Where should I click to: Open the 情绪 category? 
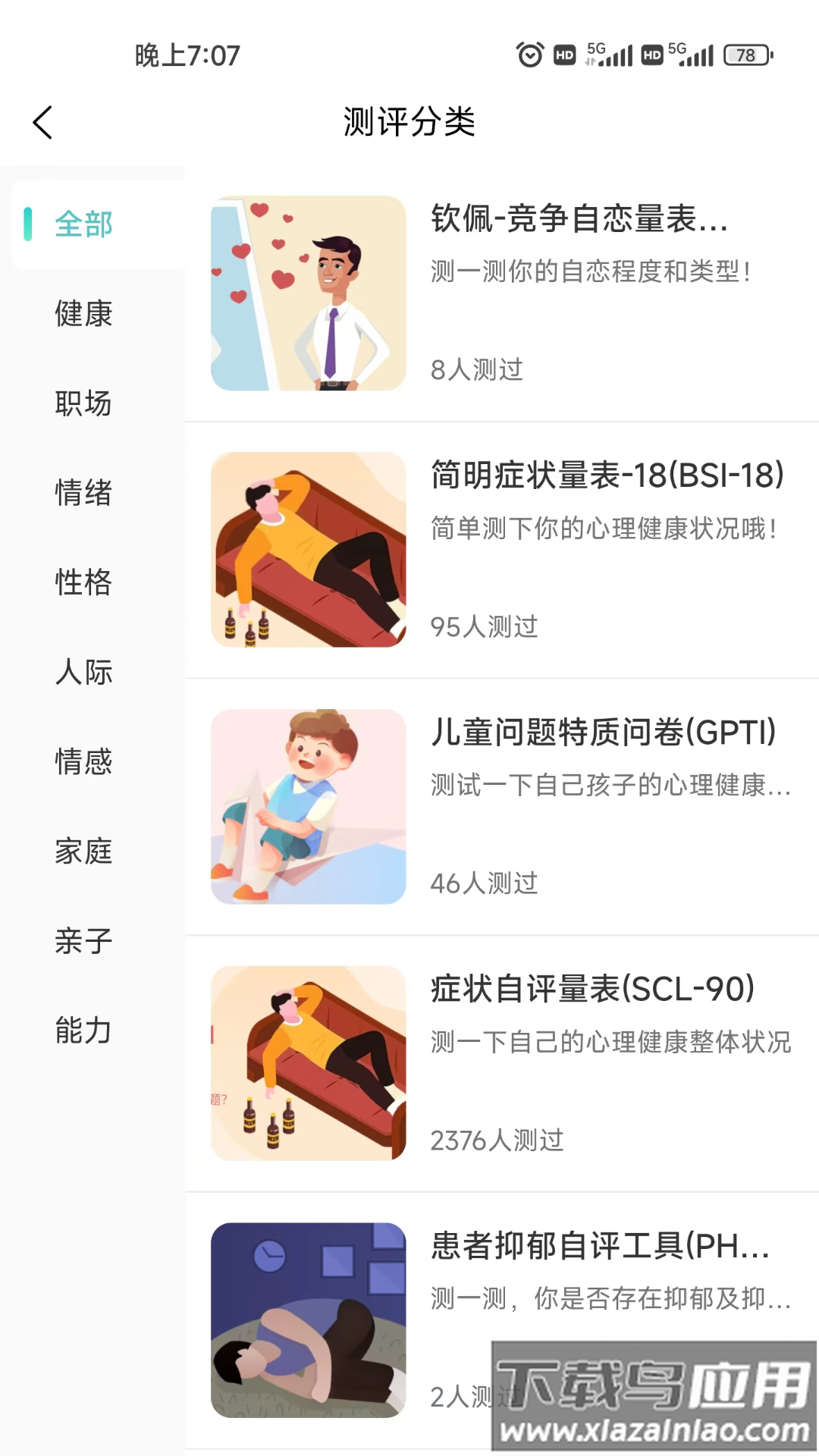[83, 493]
